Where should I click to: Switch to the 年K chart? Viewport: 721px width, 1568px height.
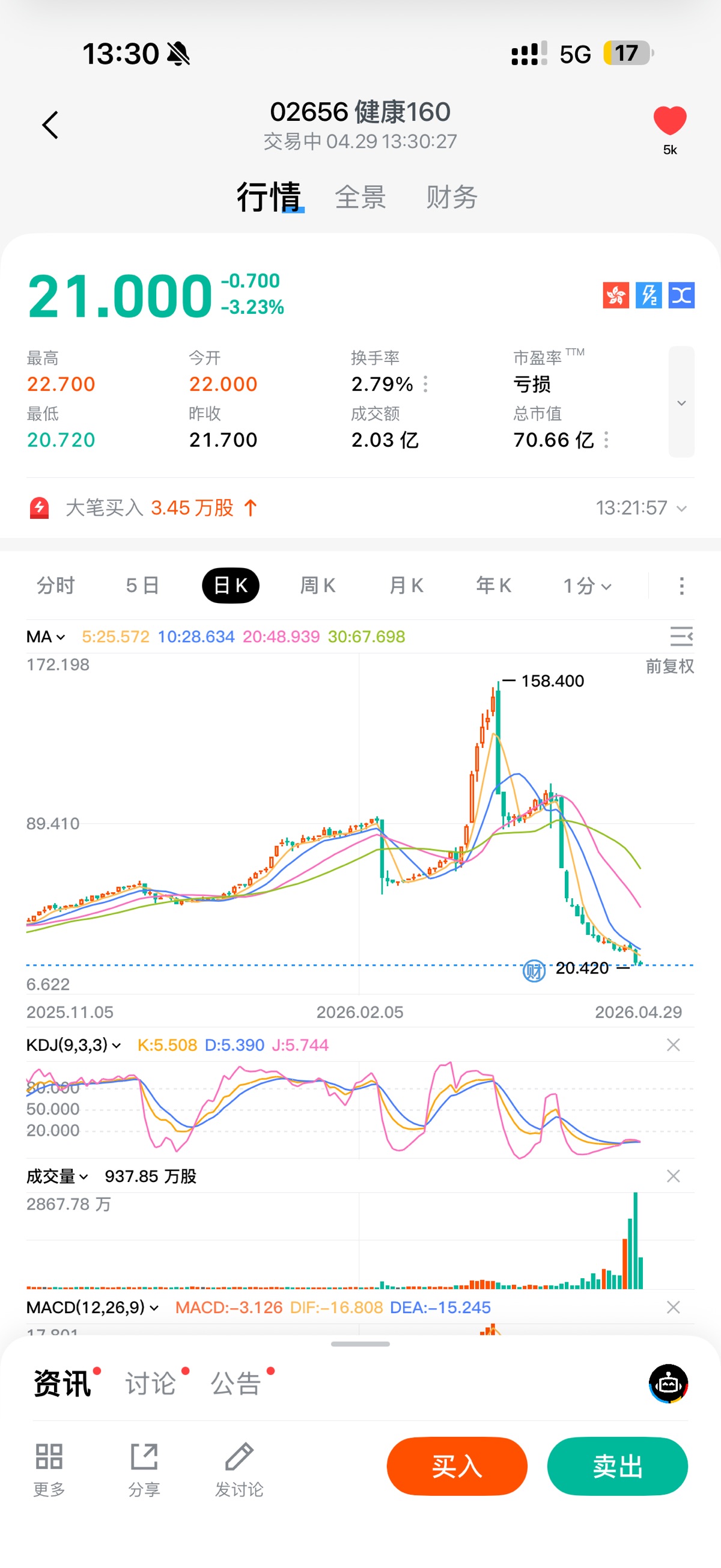(x=493, y=586)
